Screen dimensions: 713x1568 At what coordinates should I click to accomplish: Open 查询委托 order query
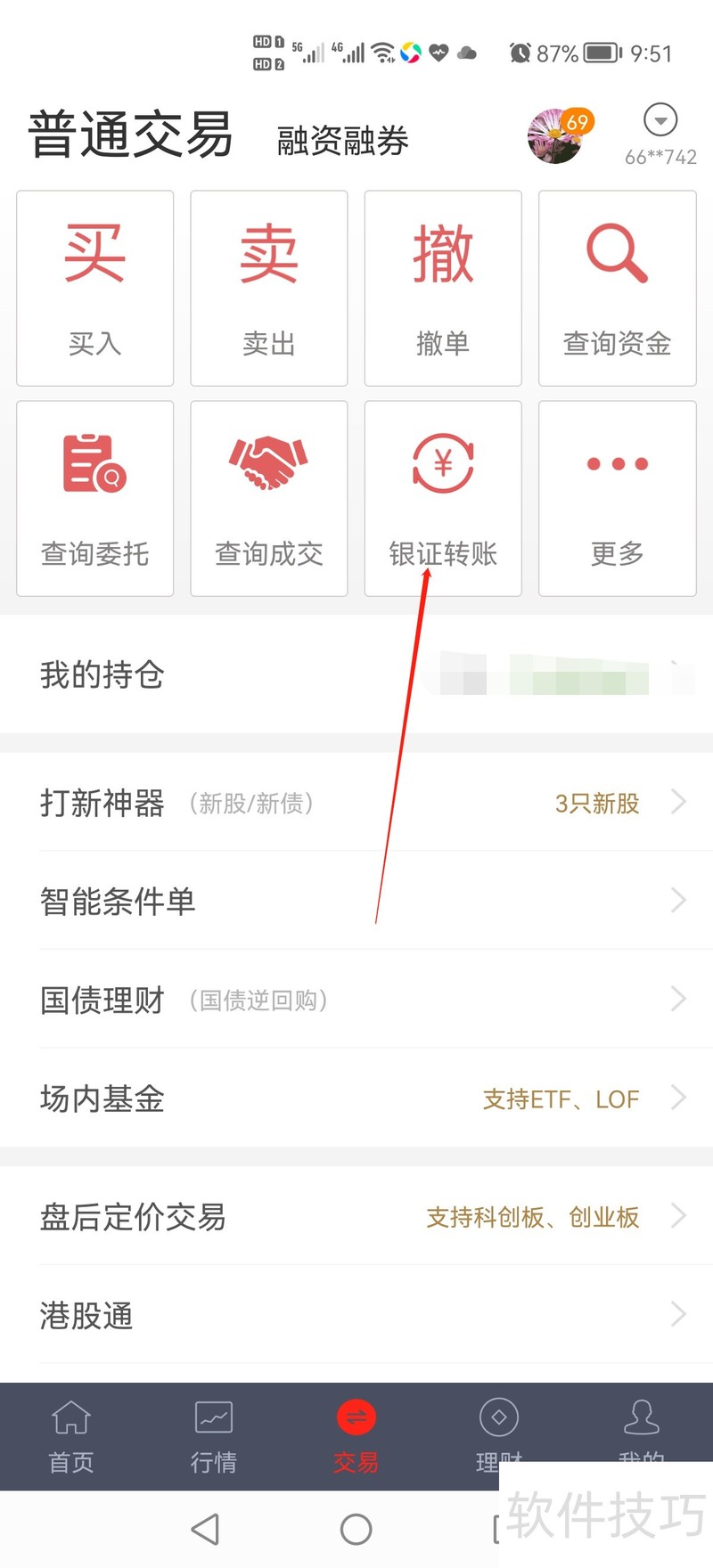94,498
